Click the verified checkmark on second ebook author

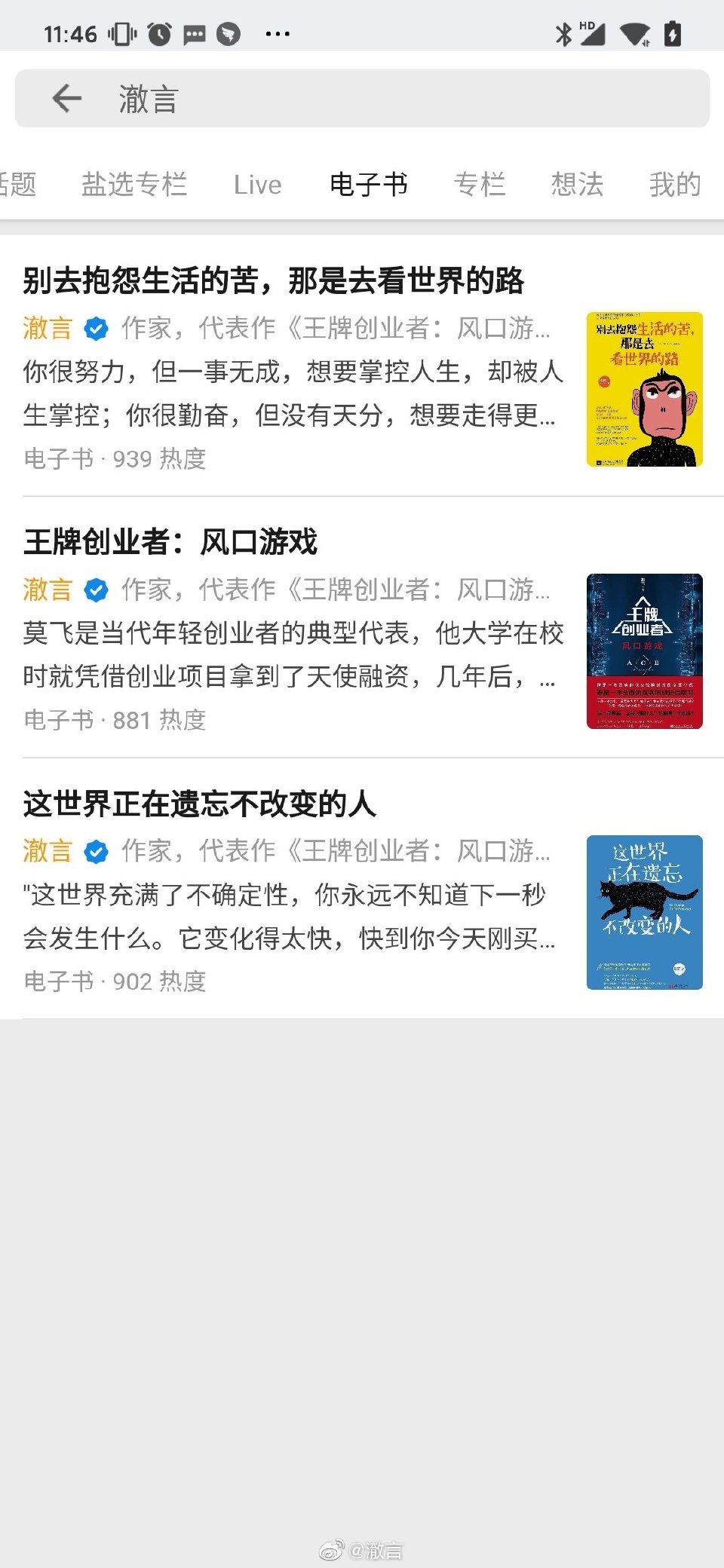95,590
